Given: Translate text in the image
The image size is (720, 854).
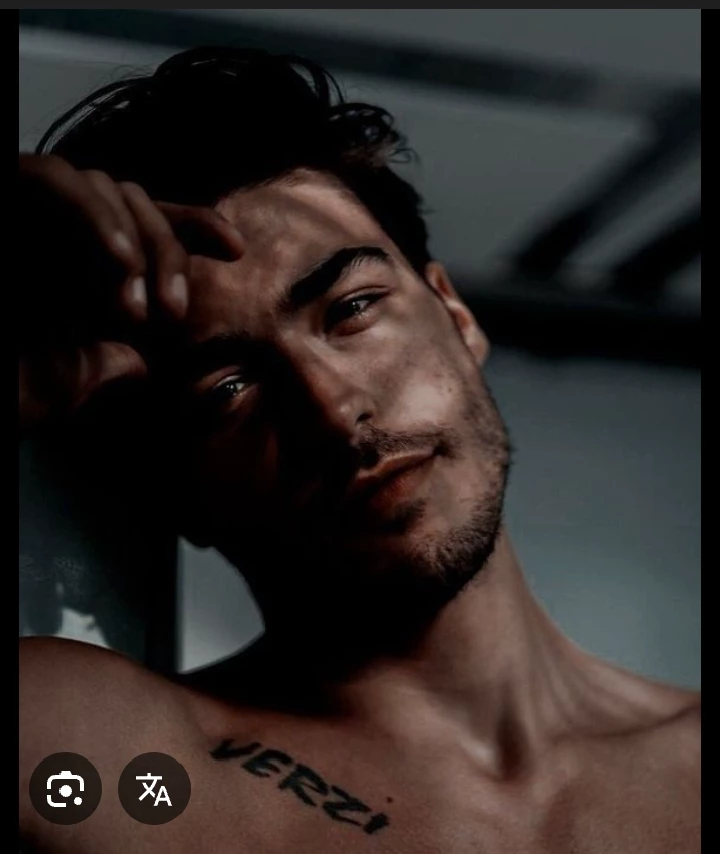Looking at the screenshot, I should click(x=154, y=789).
